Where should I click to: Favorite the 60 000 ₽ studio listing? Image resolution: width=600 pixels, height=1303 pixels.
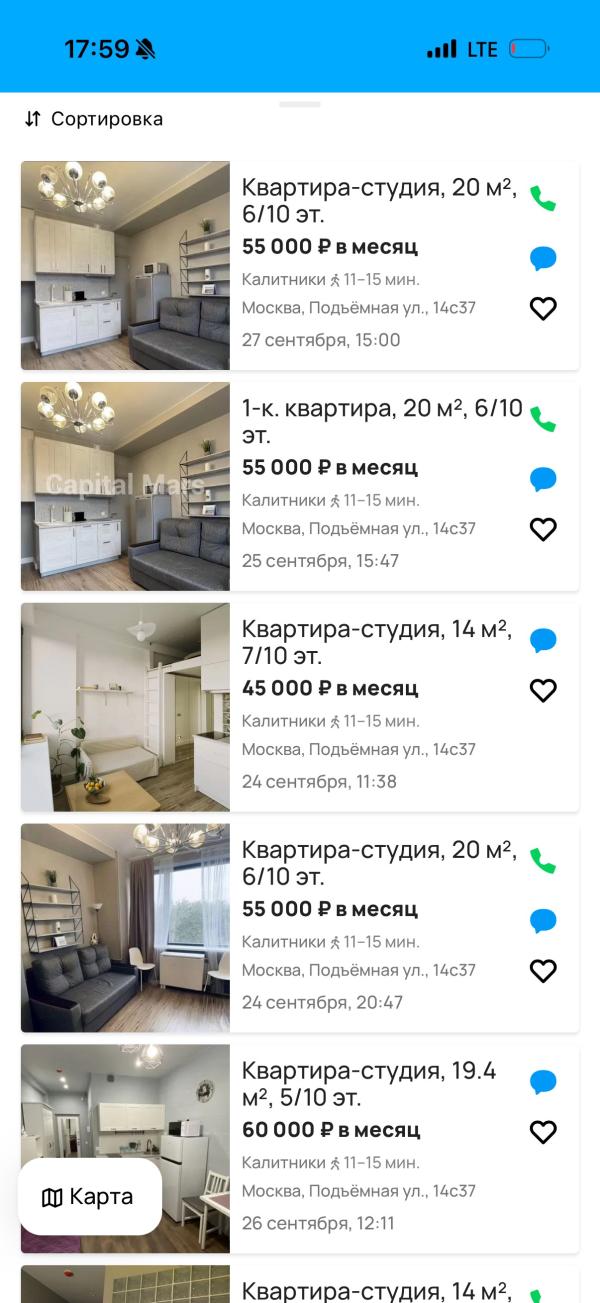pos(543,1132)
